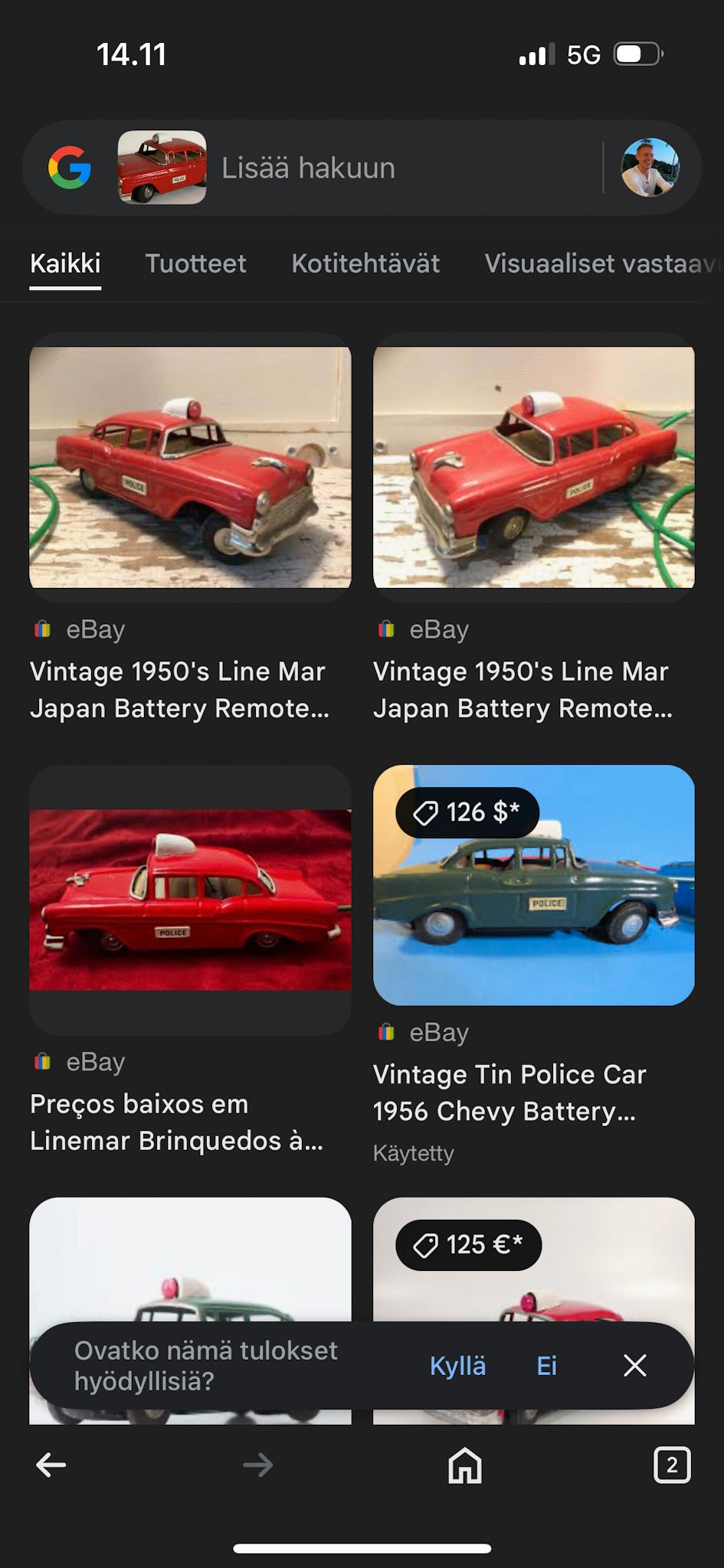Switch to the Kotitehtävät tab

click(365, 263)
